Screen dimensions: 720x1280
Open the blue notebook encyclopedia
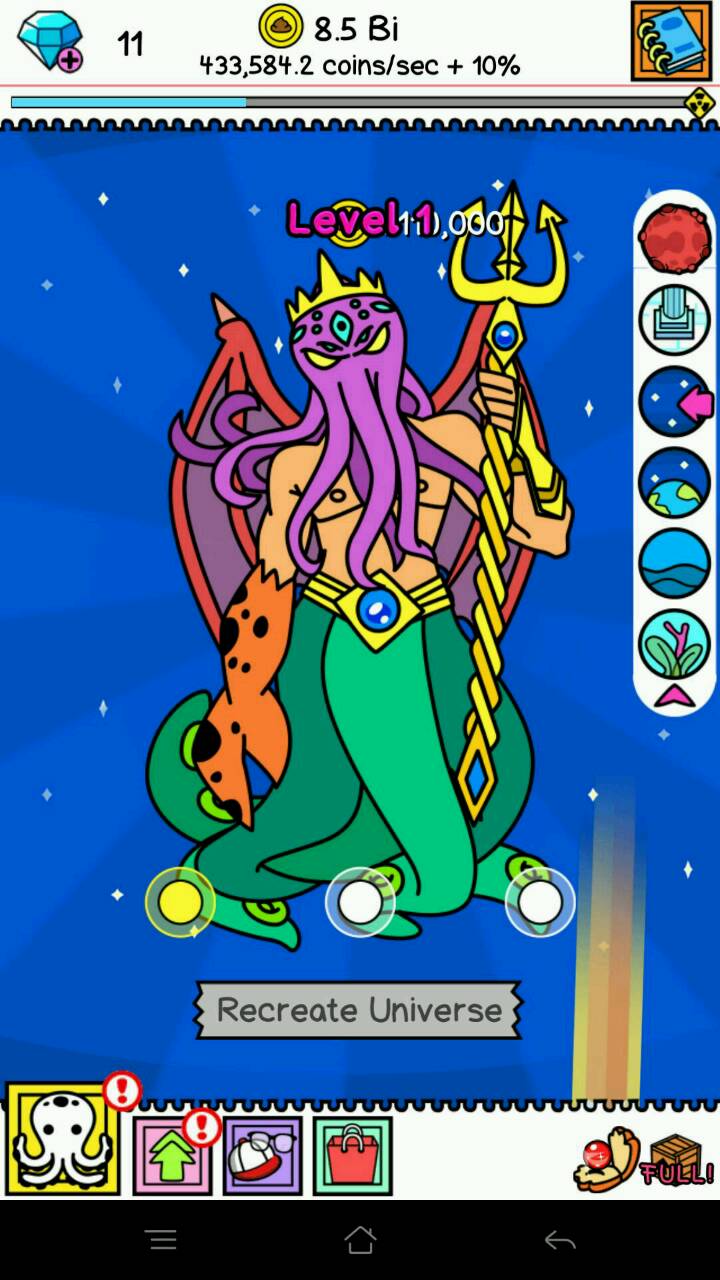coord(671,41)
